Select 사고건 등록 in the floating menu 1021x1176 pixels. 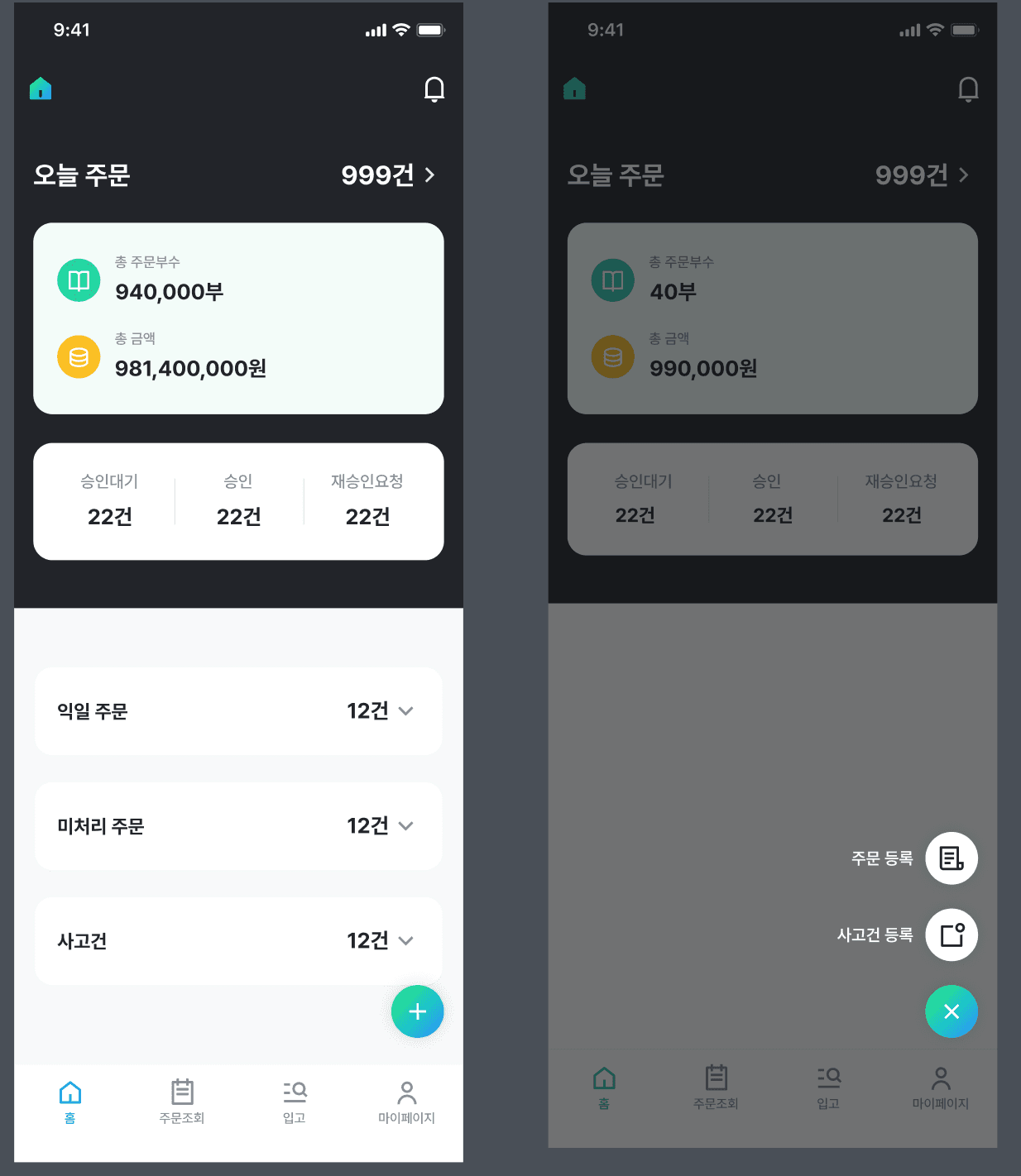pyautogui.click(x=951, y=935)
